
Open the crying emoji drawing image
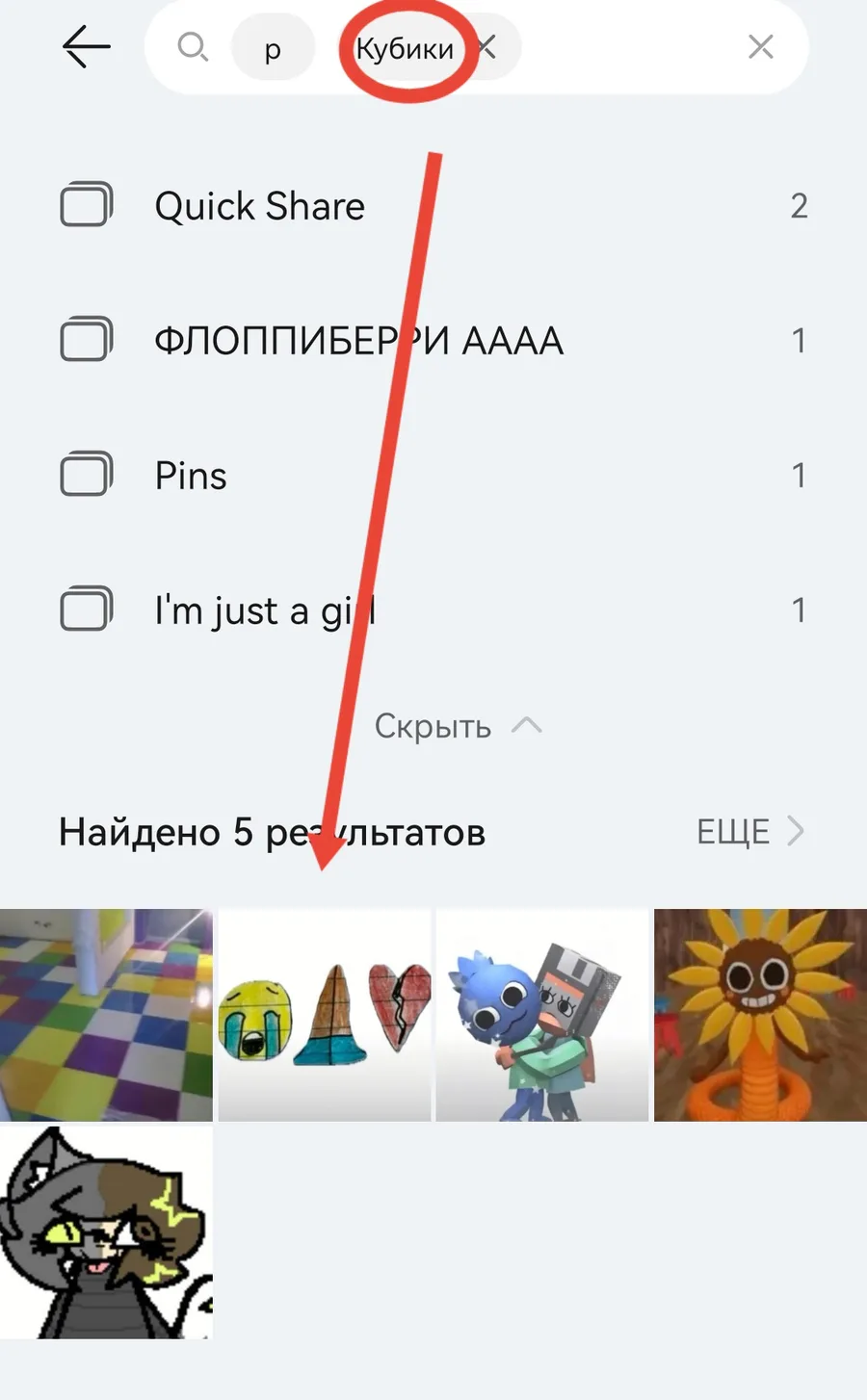[x=325, y=1015]
